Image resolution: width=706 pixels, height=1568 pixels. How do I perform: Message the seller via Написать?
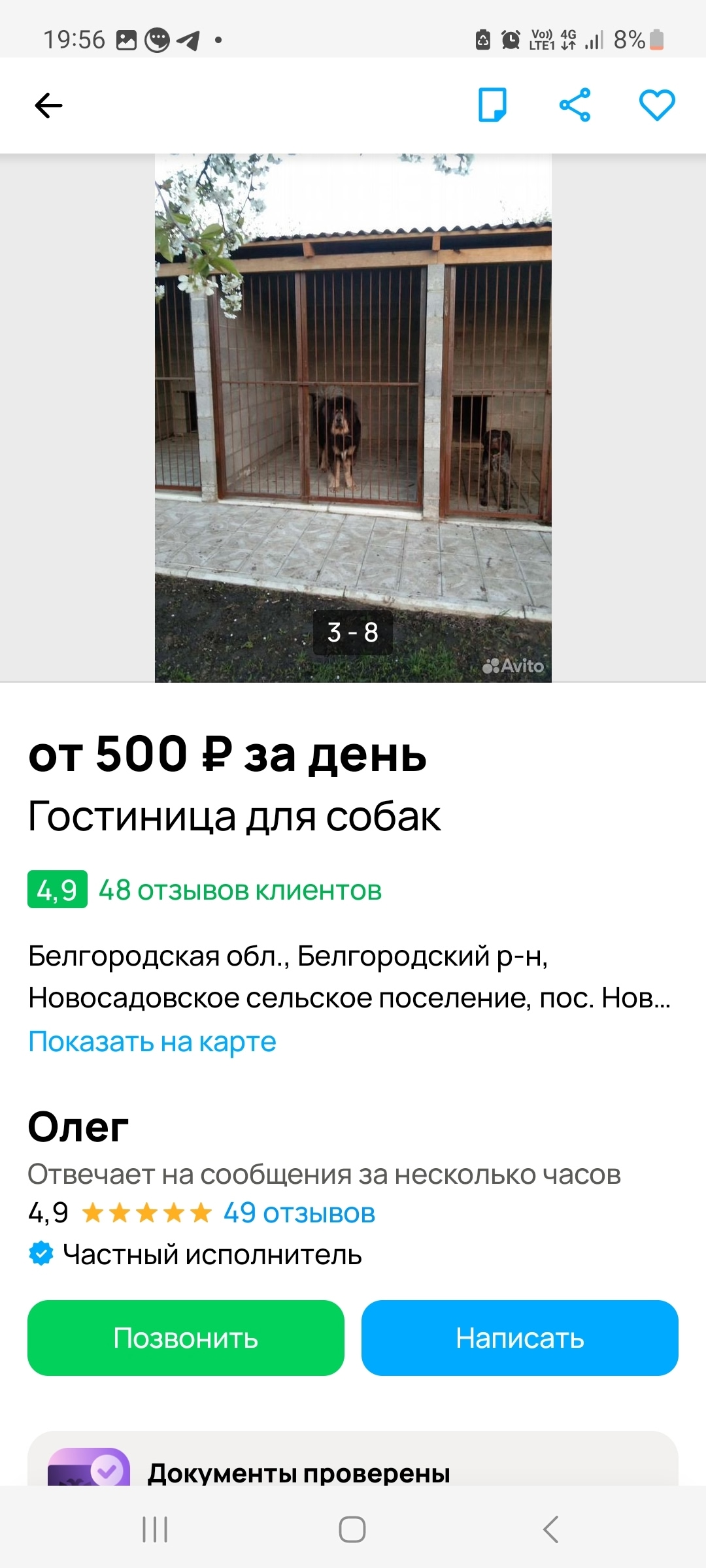[x=520, y=1338]
